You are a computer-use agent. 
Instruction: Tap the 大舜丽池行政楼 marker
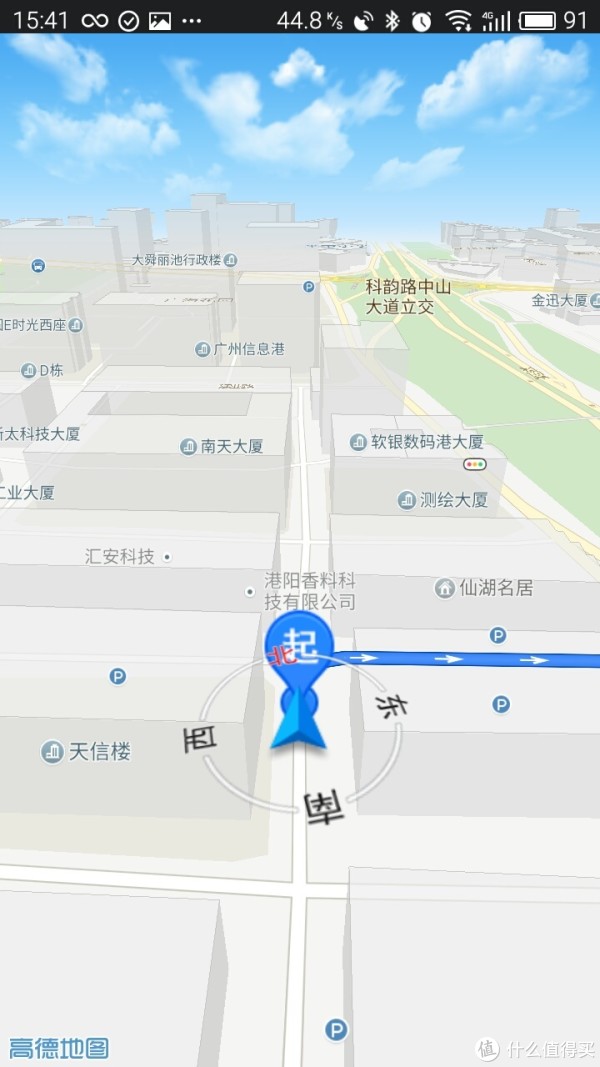pos(184,260)
